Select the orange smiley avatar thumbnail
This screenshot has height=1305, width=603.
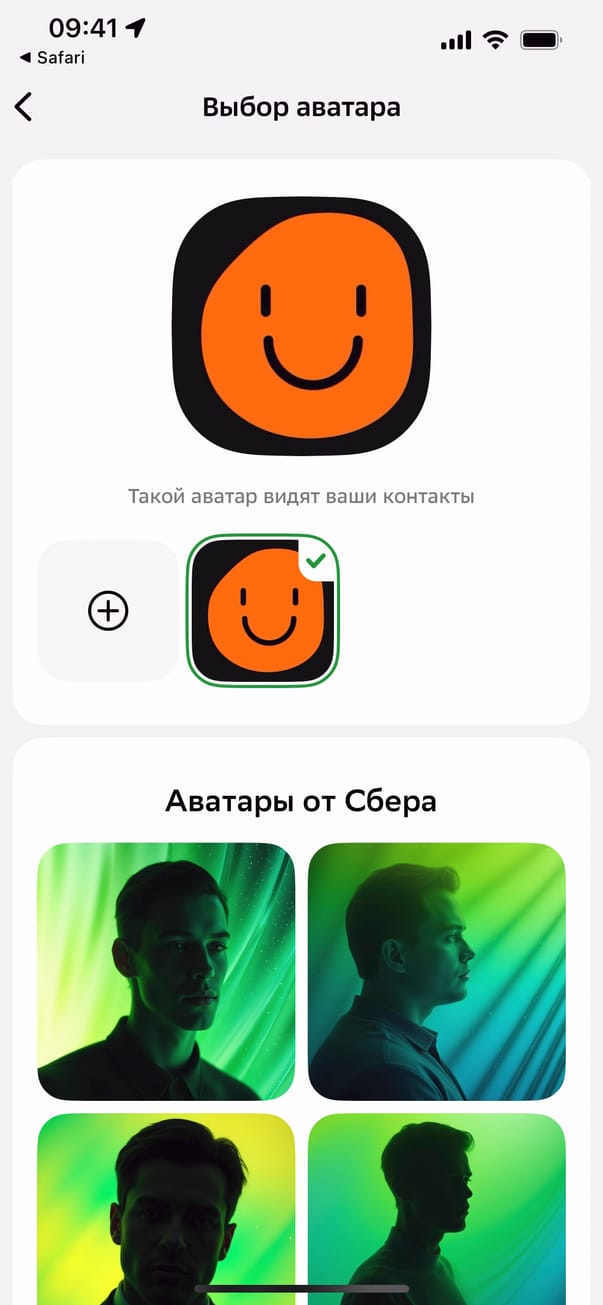[263, 611]
